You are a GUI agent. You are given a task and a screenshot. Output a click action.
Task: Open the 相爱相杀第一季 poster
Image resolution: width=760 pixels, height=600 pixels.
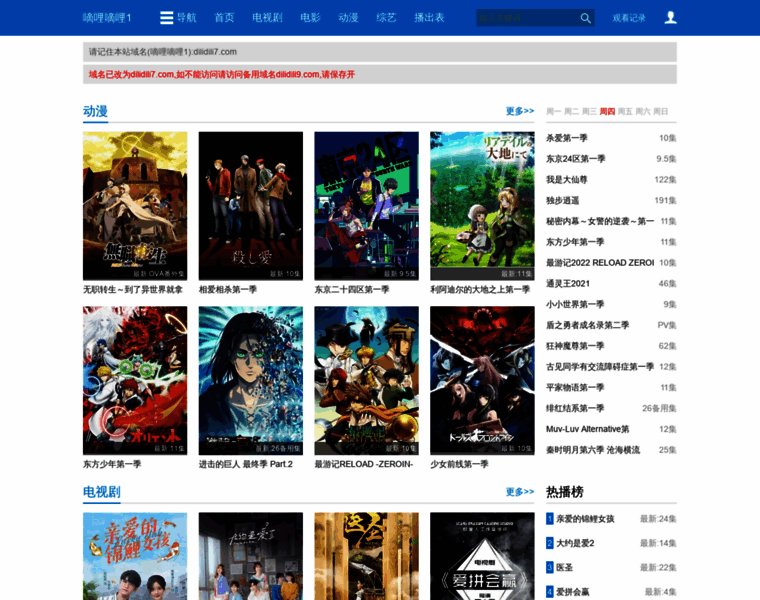250,206
